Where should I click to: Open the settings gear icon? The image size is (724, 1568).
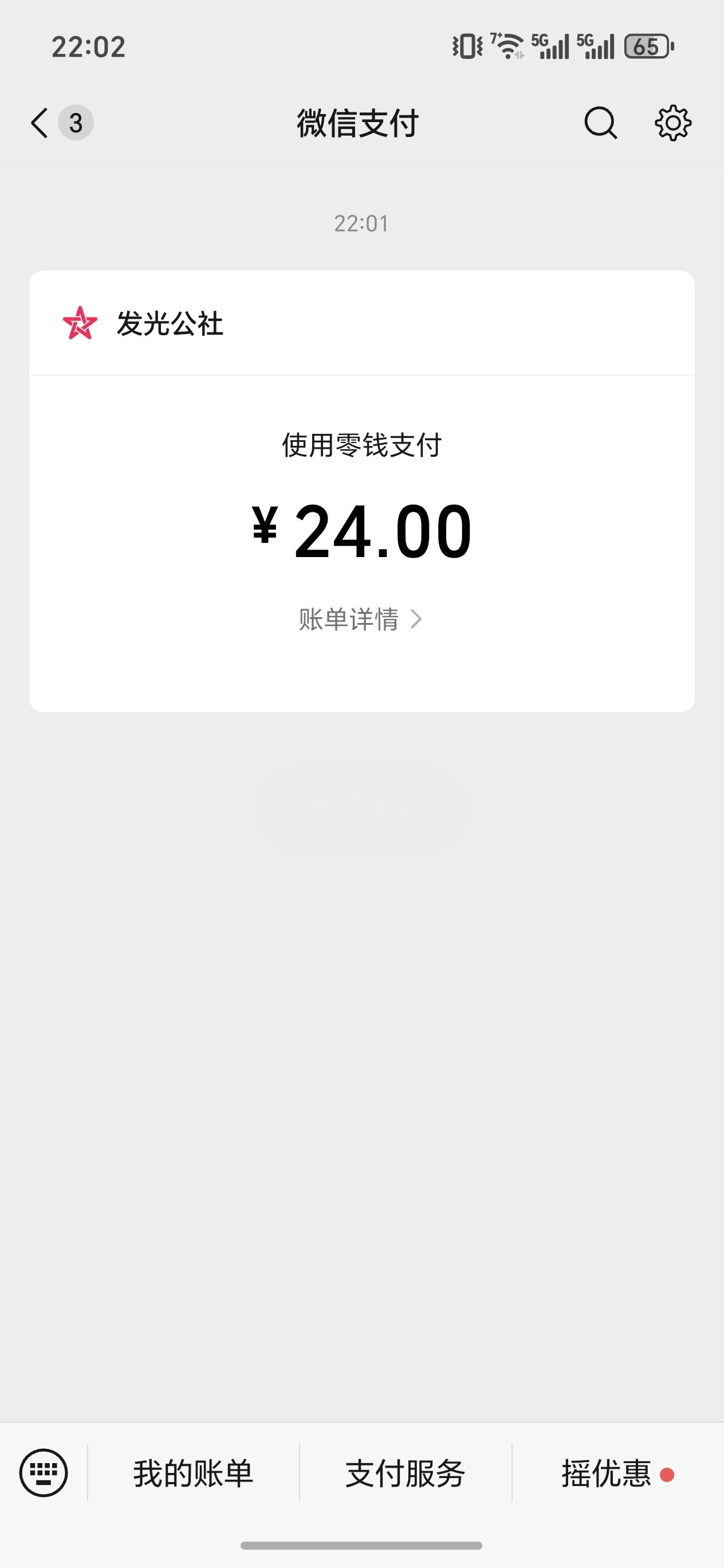tap(673, 123)
